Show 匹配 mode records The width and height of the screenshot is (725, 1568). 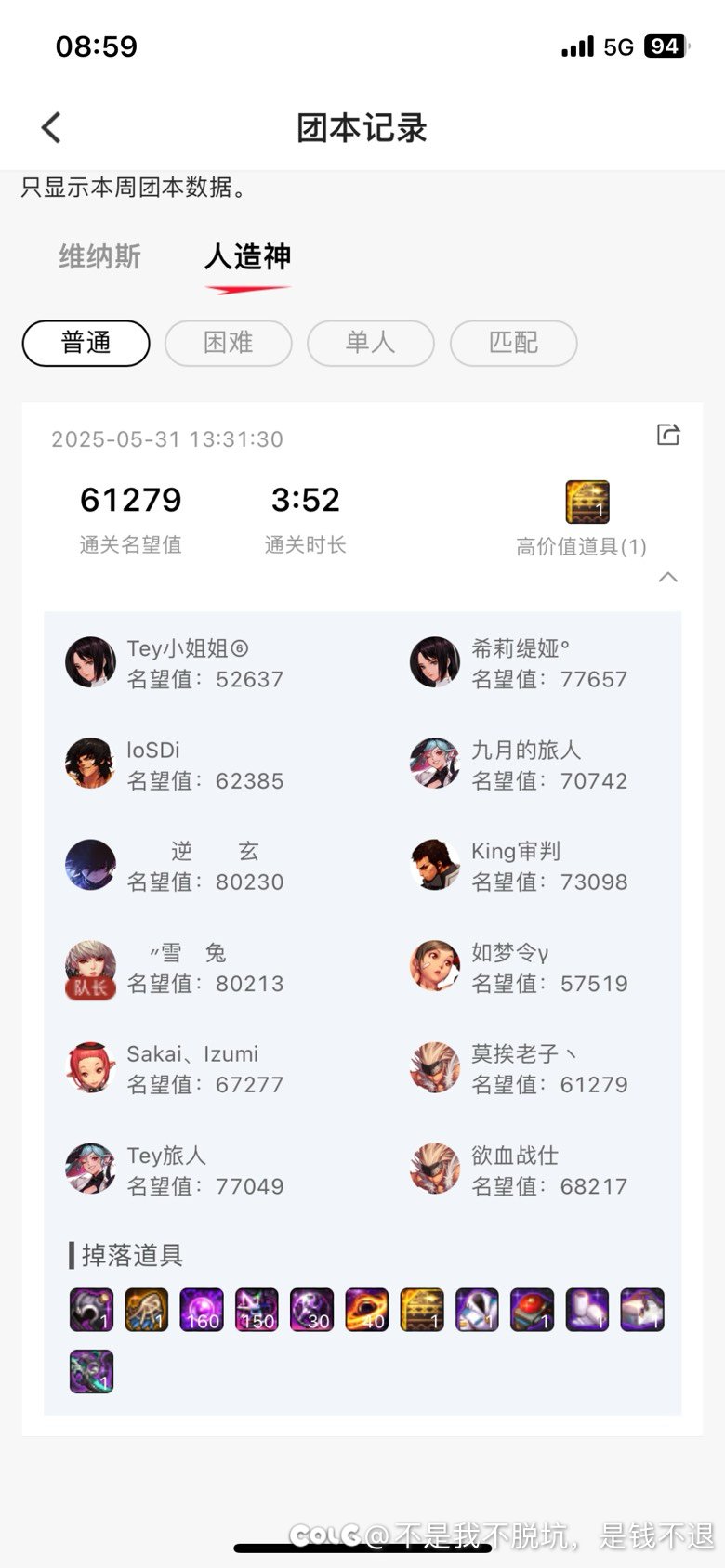tap(513, 343)
